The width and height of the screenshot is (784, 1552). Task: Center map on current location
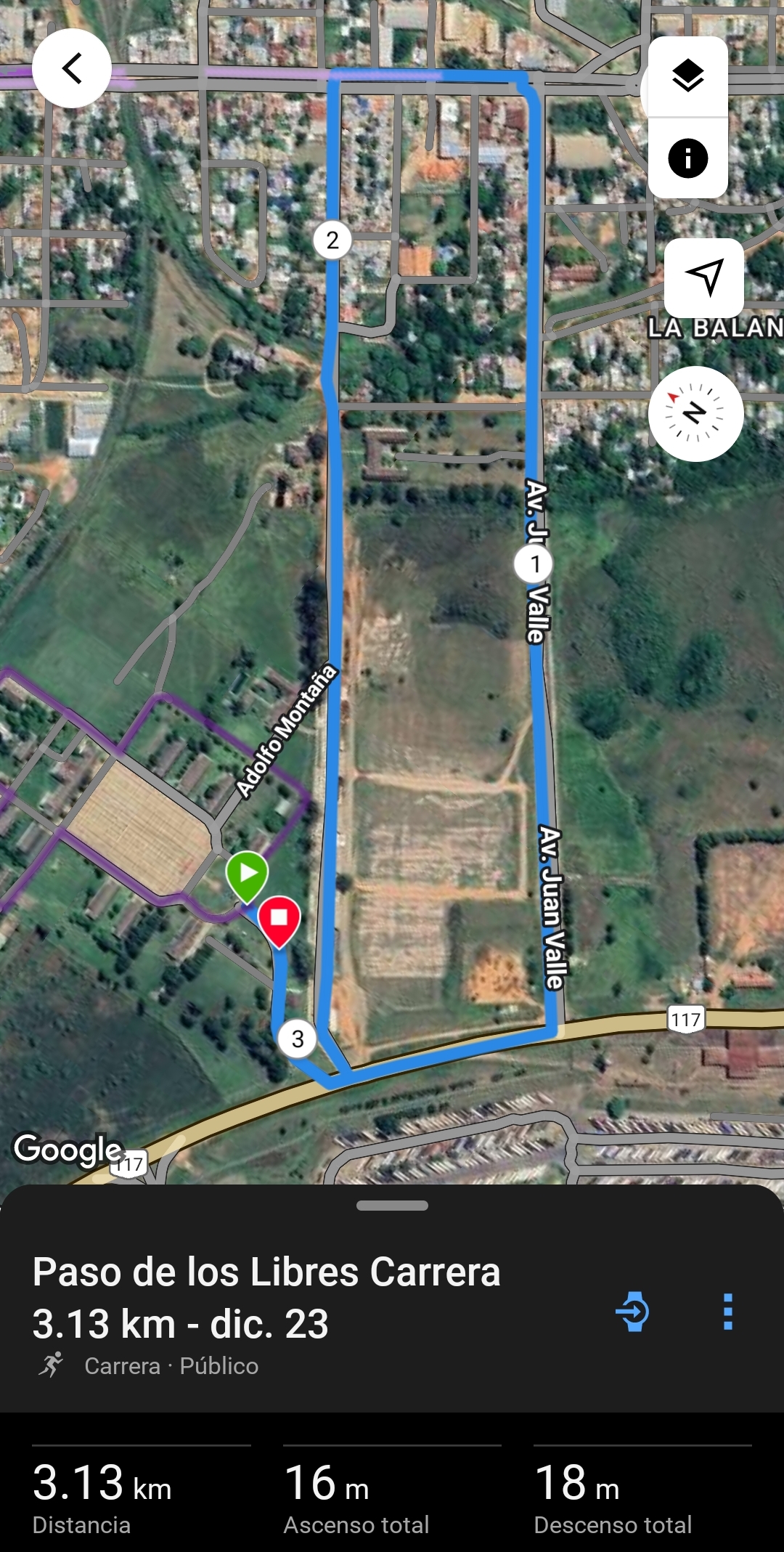(x=703, y=277)
